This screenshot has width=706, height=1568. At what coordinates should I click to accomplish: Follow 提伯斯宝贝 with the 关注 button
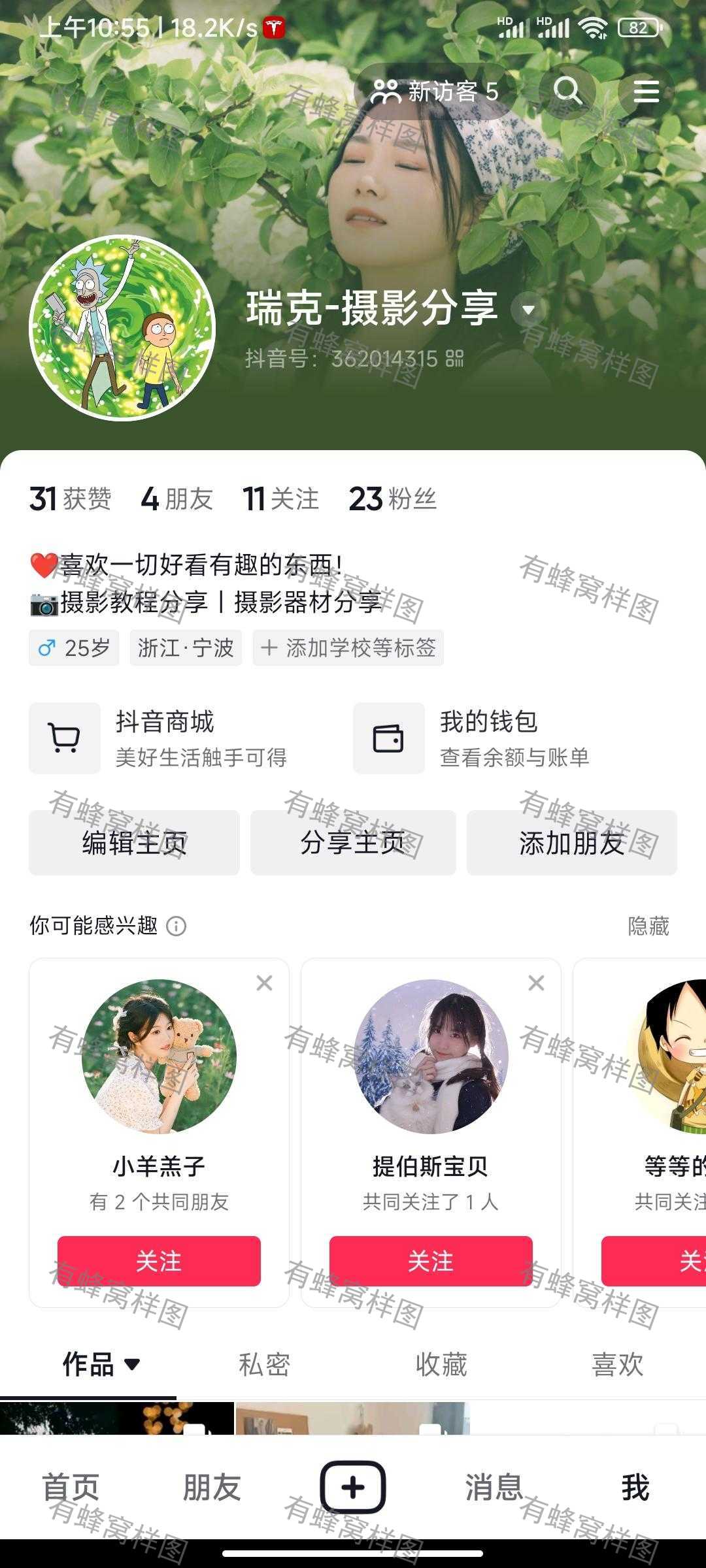click(431, 1261)
